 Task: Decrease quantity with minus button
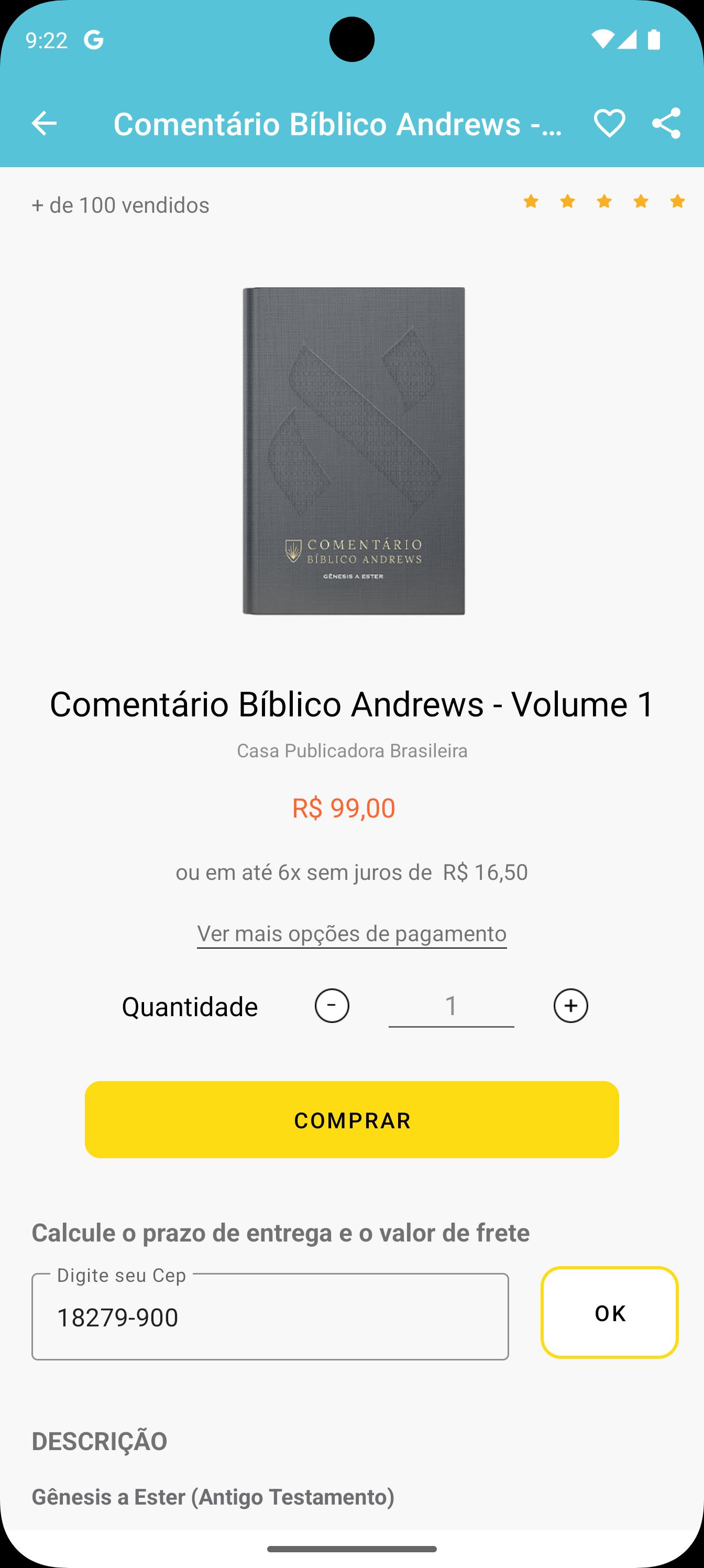point(332,1006)
